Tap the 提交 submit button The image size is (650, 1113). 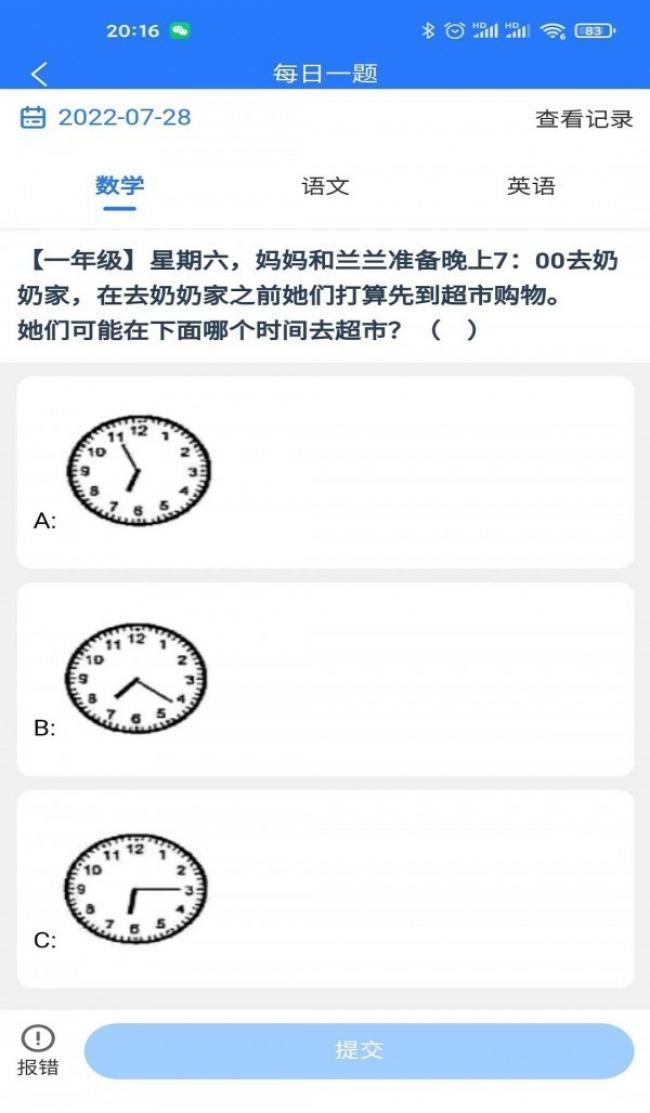coord(359,1051)
